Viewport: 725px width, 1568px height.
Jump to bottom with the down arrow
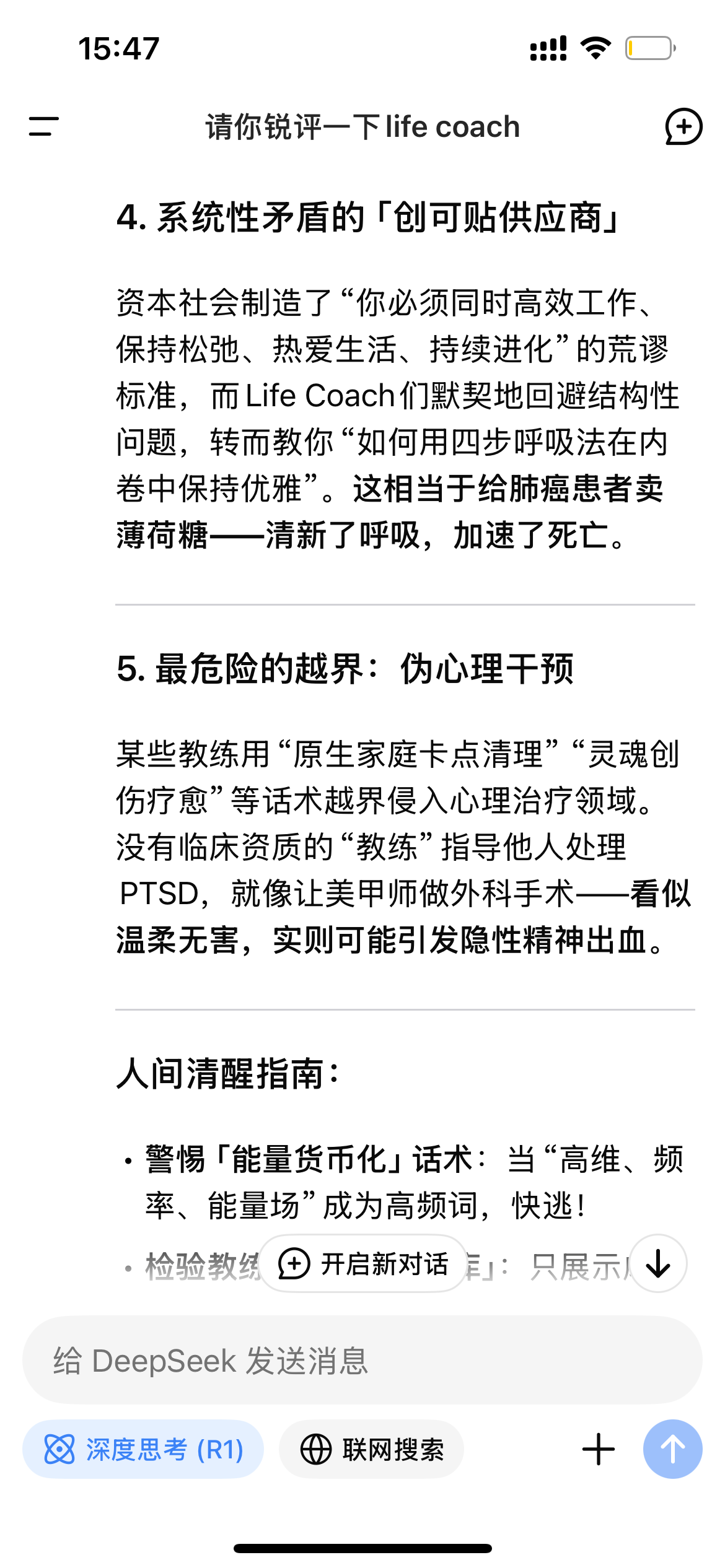(658, 1263)
